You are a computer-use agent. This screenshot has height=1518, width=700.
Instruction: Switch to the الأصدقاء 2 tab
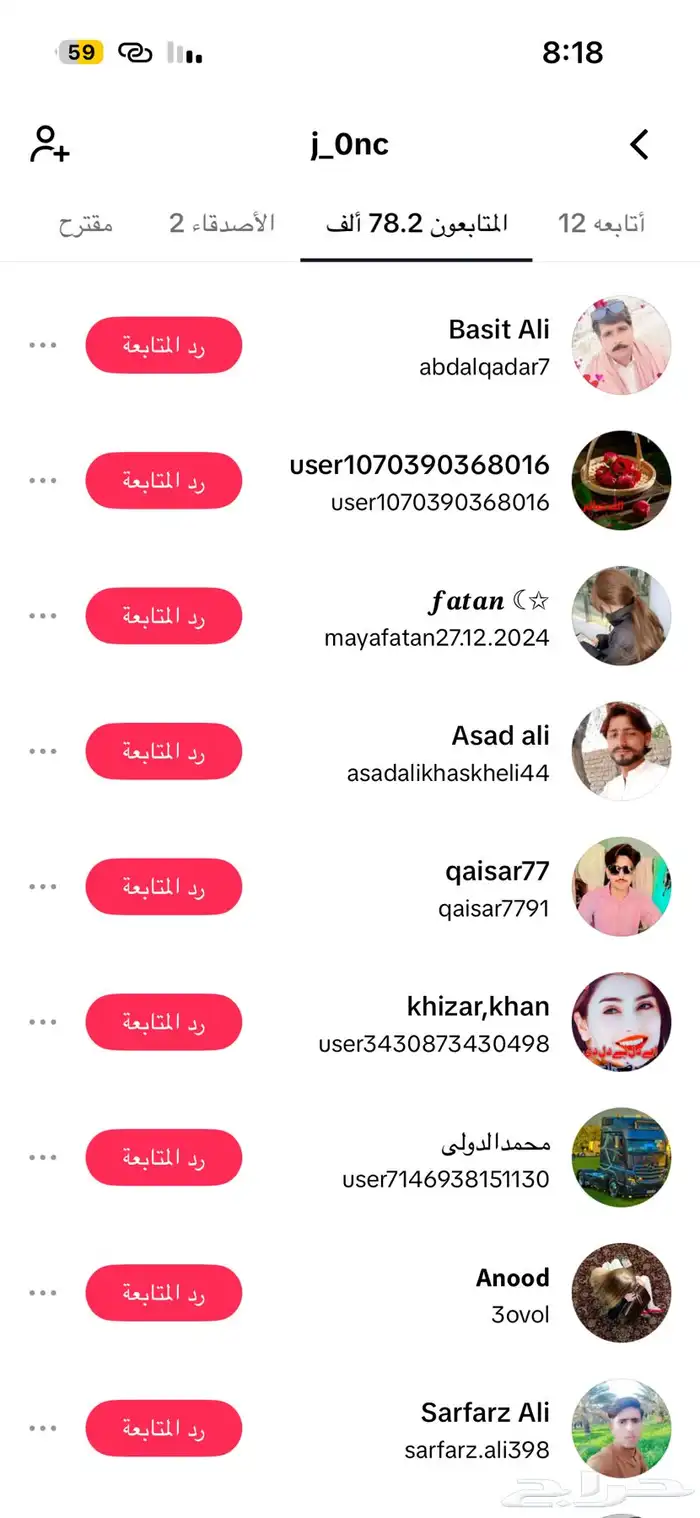tap(222, 223)
